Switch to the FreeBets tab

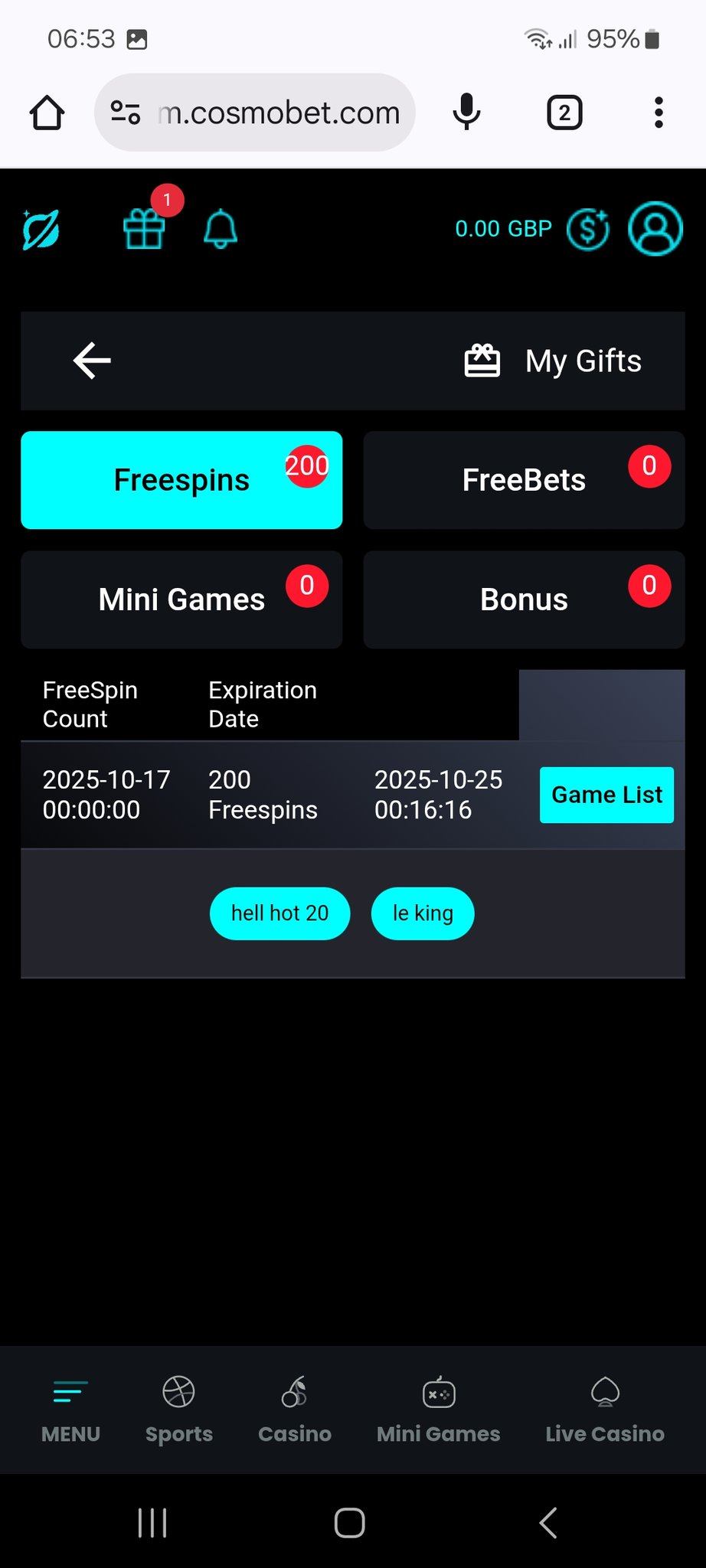pyautogui.click(x=524, y=480)
